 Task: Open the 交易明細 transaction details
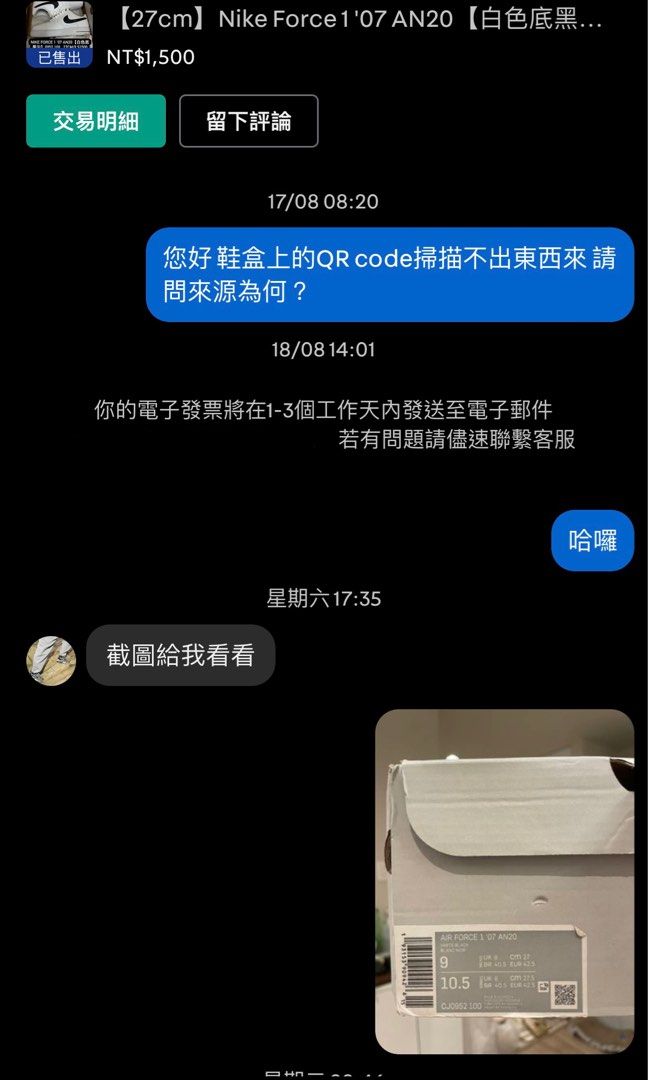pyautogui.click(x=96, y=121)
